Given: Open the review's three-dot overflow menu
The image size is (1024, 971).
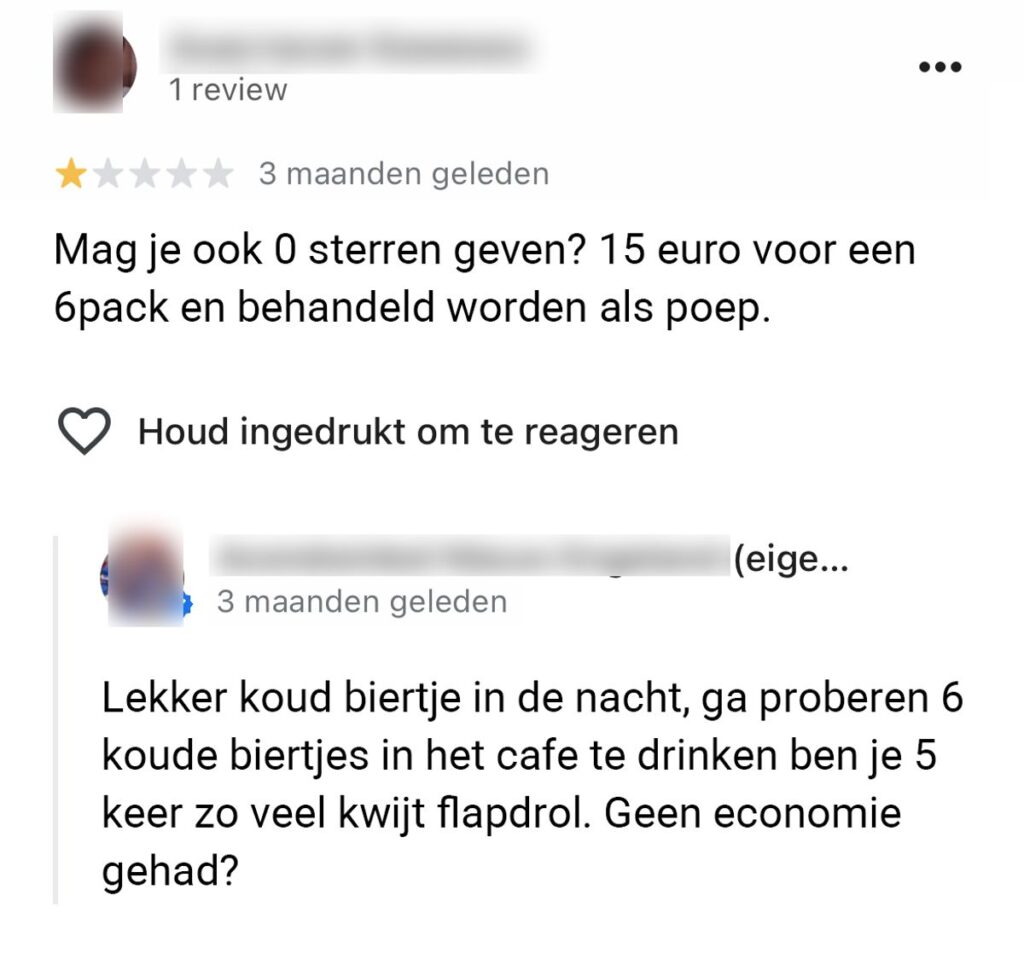Looking at the screenshot, I should click(939, 67).
